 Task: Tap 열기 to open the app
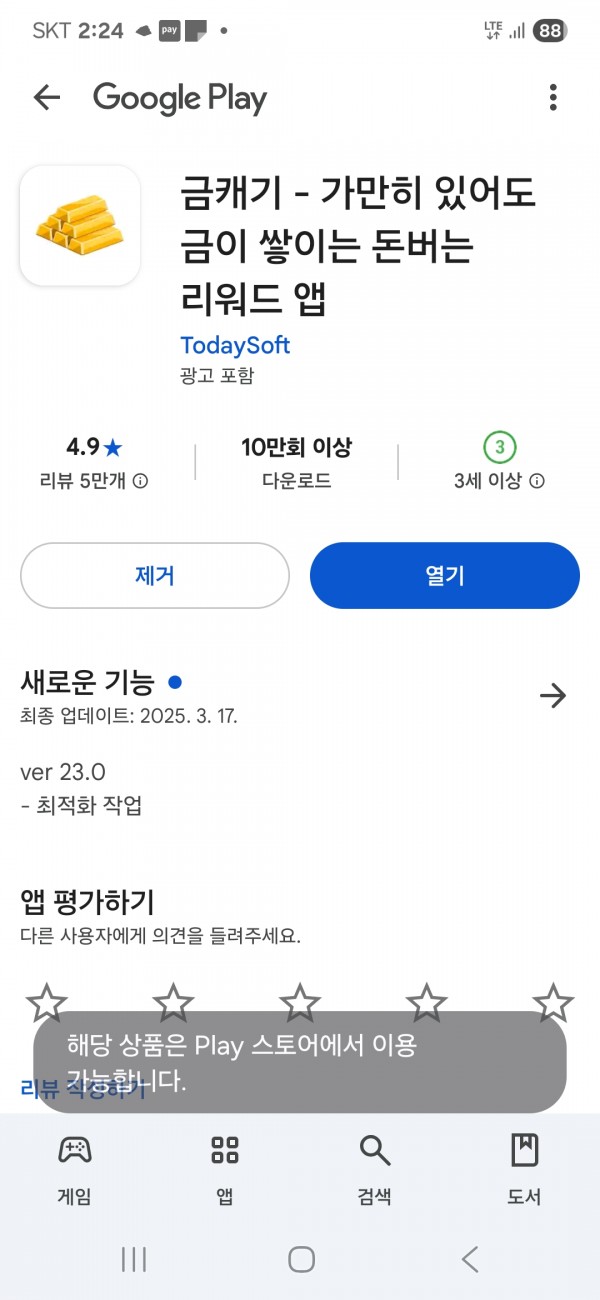pyautogui.click(x=445, y=575)
